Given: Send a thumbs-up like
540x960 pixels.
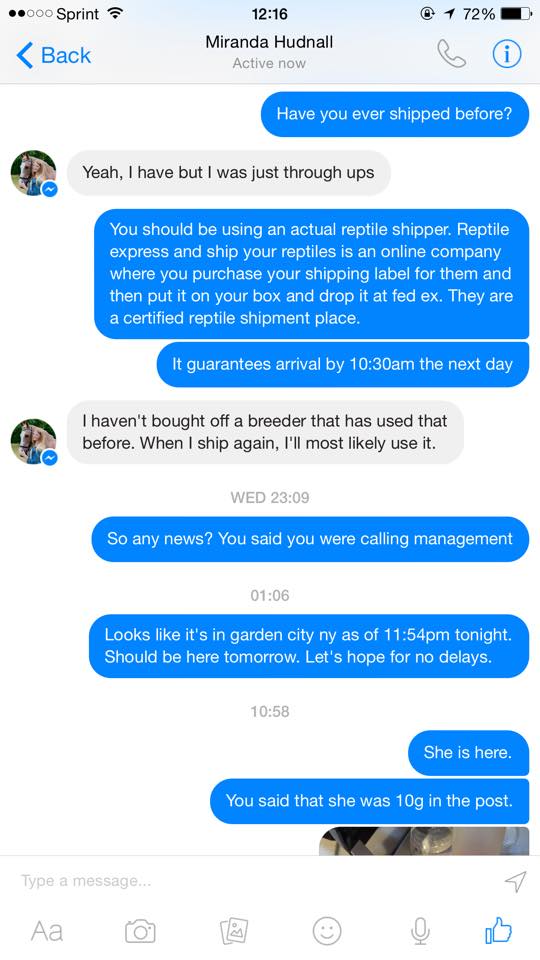Looking at the screenshot, I should coord(498,929).
